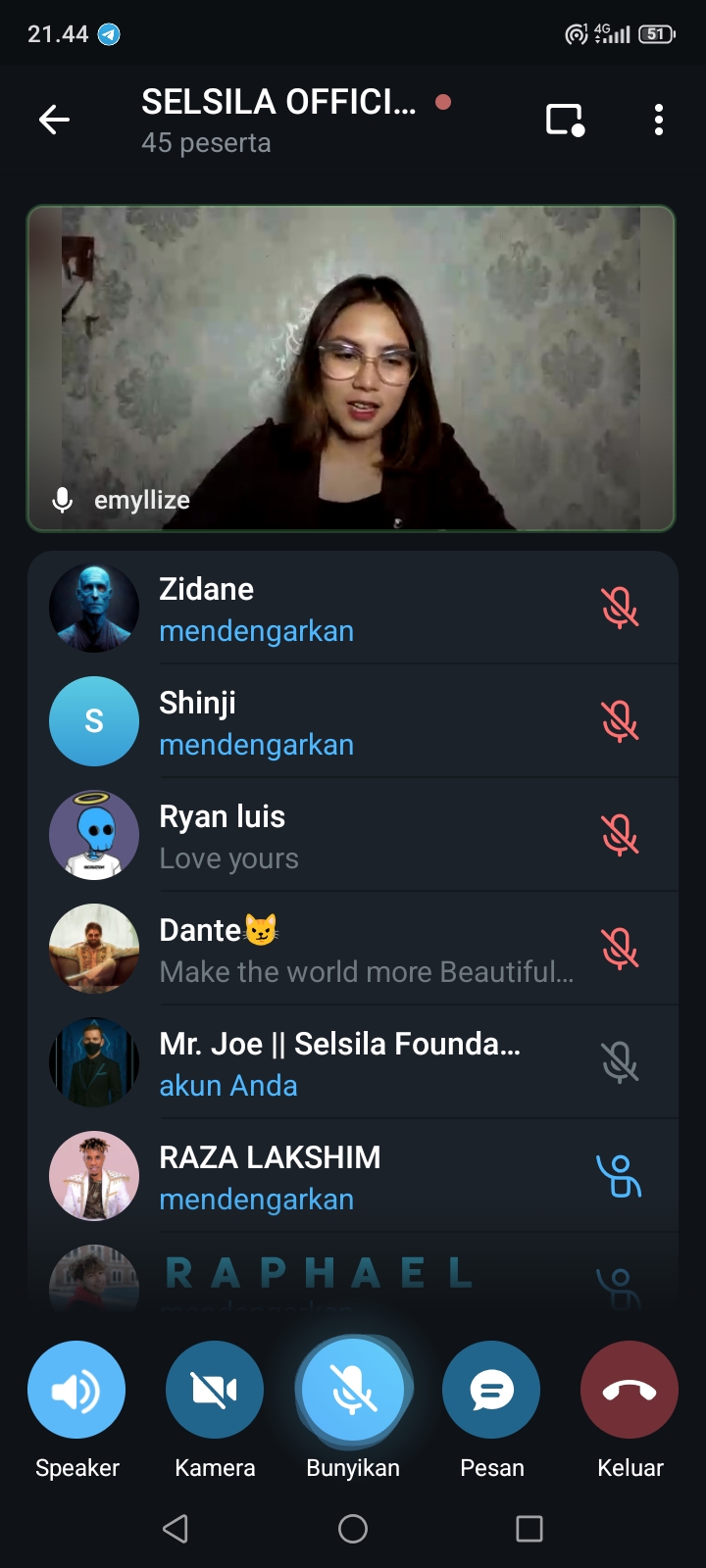Screen dimensions: 706x1568
Task: Tap the picture-in-picture icon in the header
Action: tap(565, 121)
